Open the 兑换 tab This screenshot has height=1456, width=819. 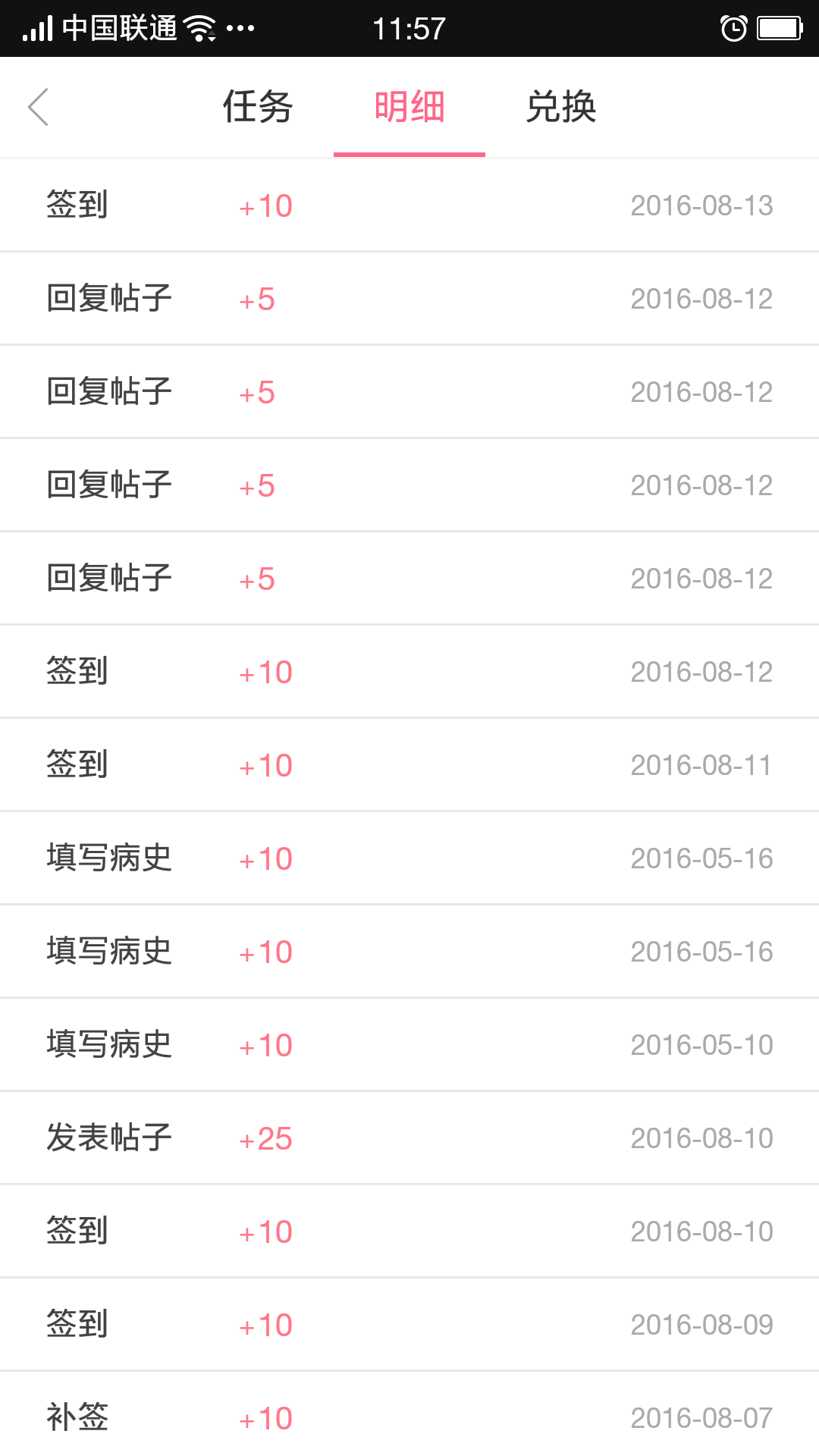pyautogui.click(x=561, y=107)
